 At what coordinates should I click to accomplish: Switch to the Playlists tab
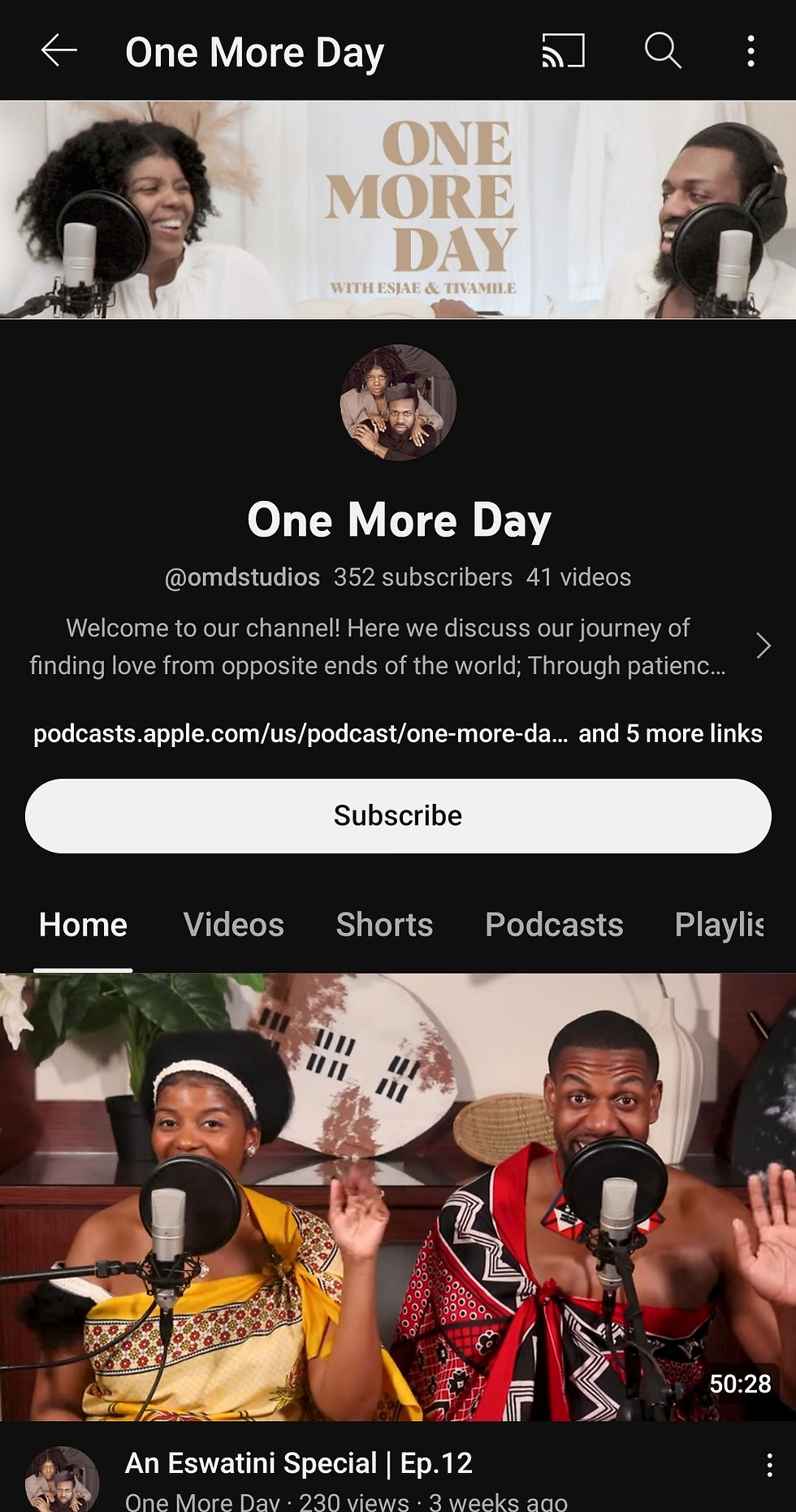[719, 925]
